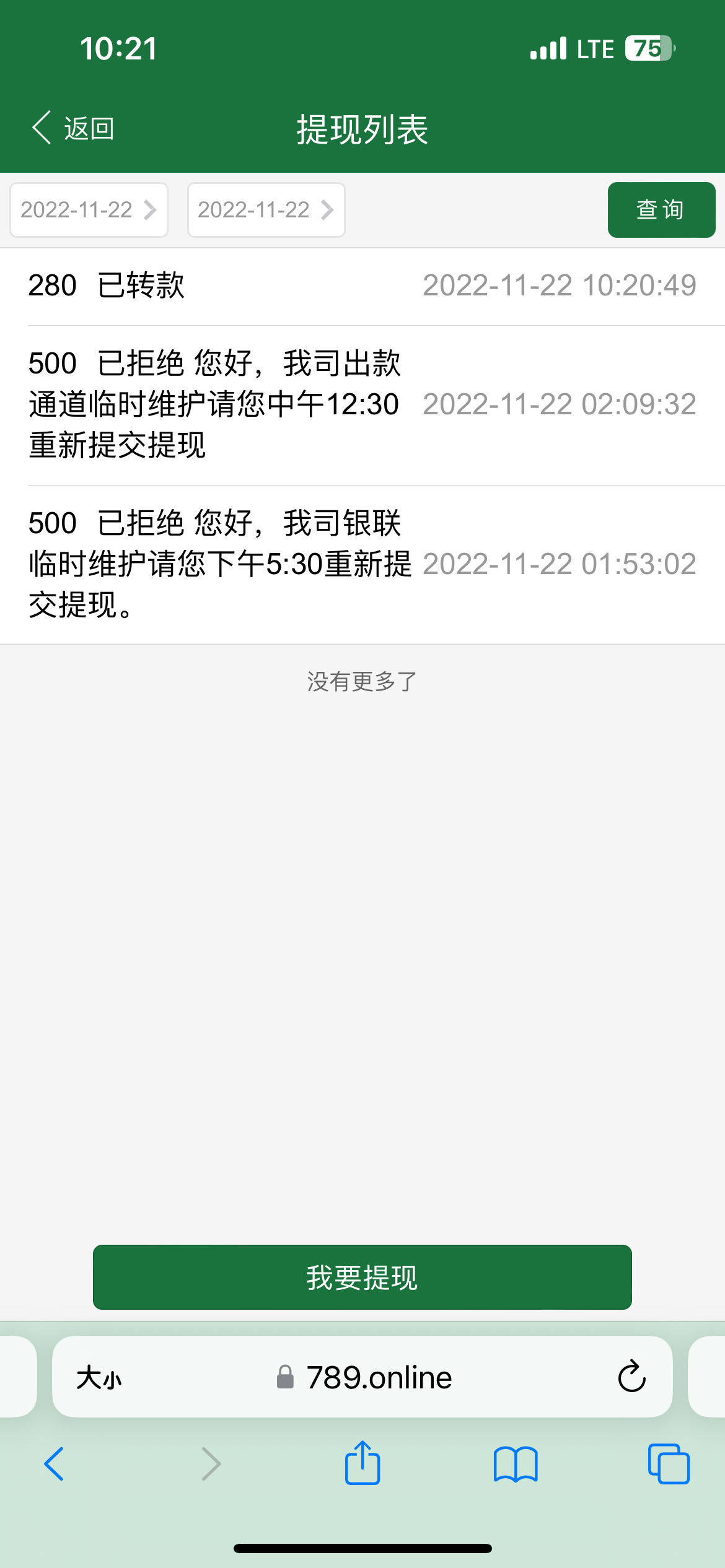Share this page from Safari
Viewport: 725px width, 1568px height.
tap(362, 1463)
